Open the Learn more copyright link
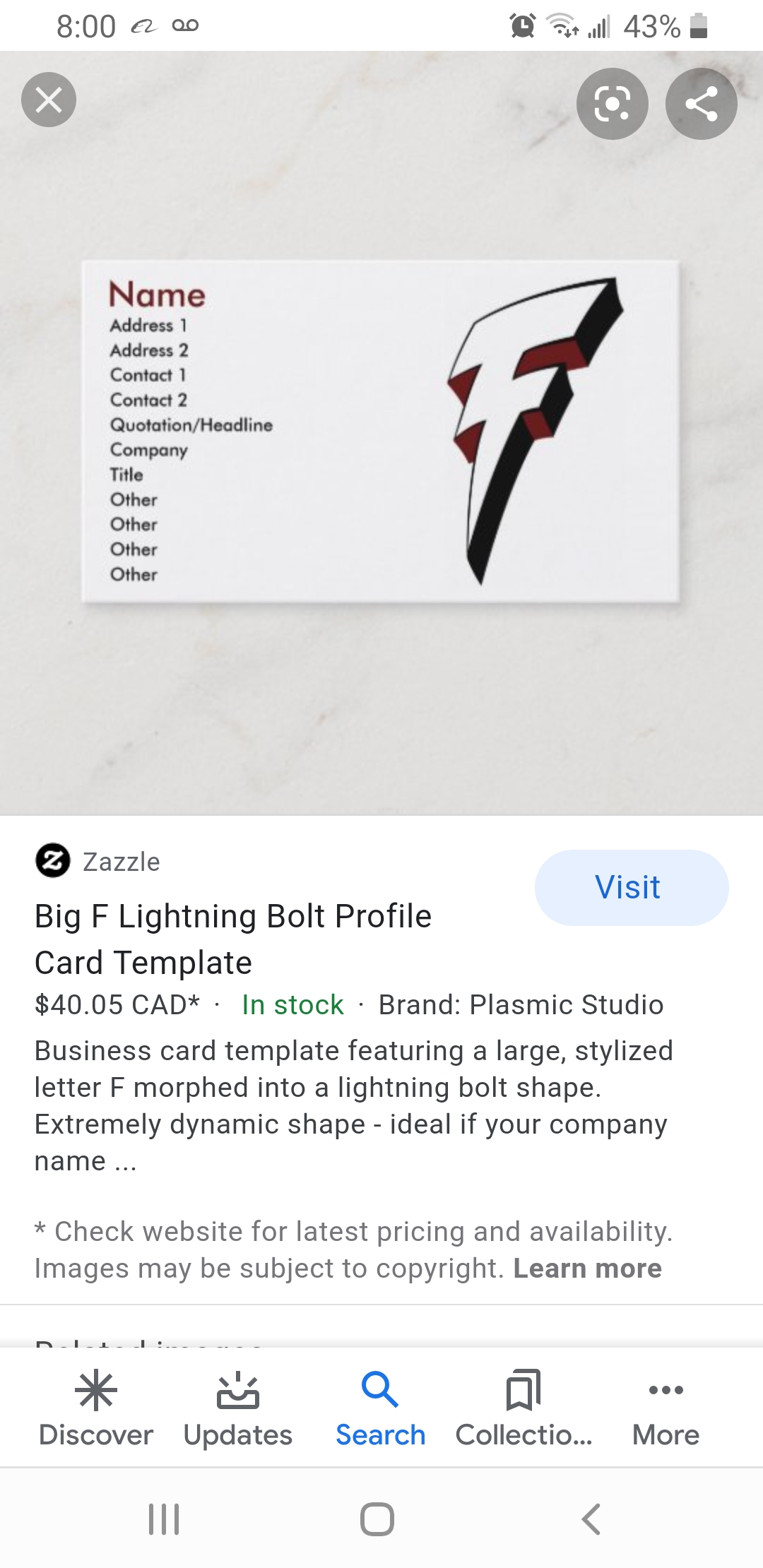This screenshot has width=763, height=1568. coord(587,1269)
